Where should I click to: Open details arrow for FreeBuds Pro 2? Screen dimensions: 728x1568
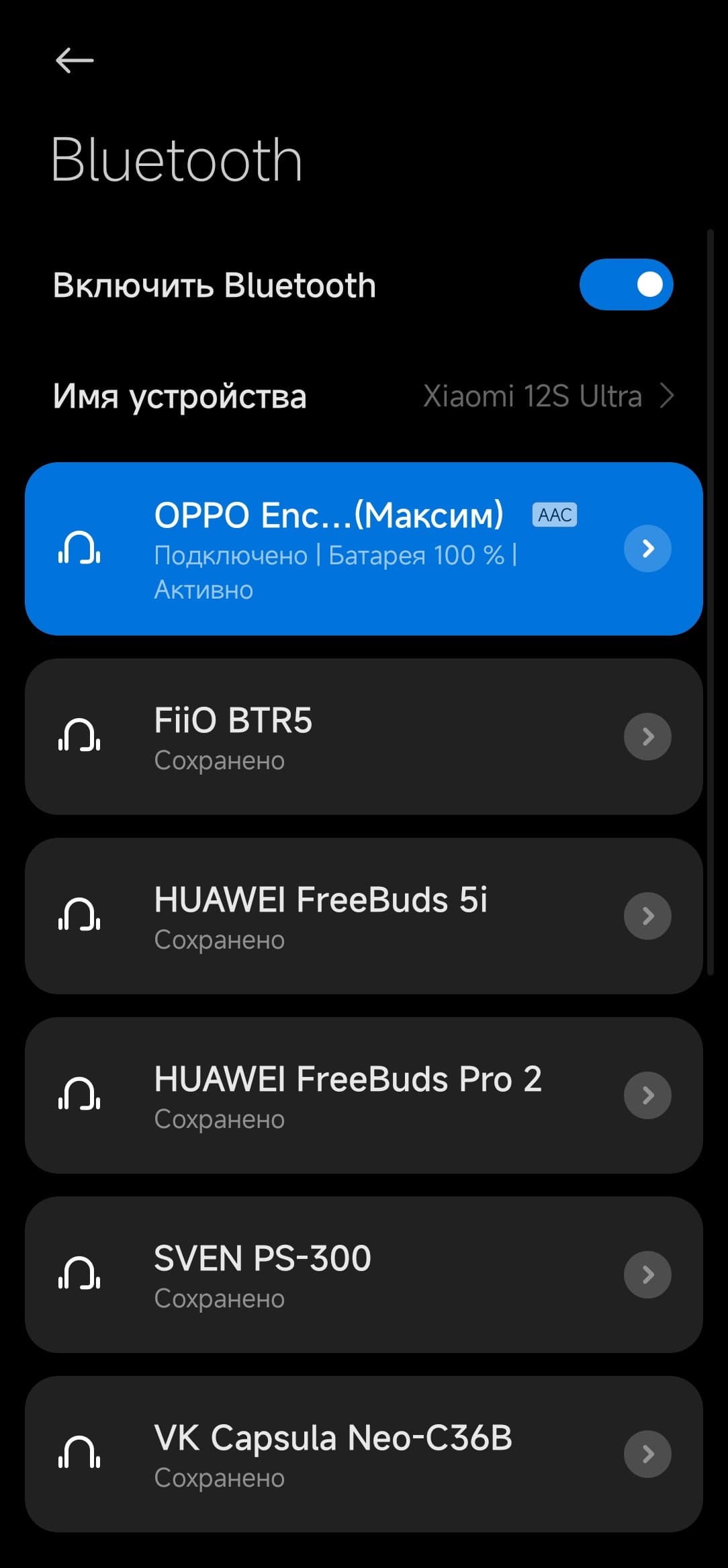[x=647, y=1096]
